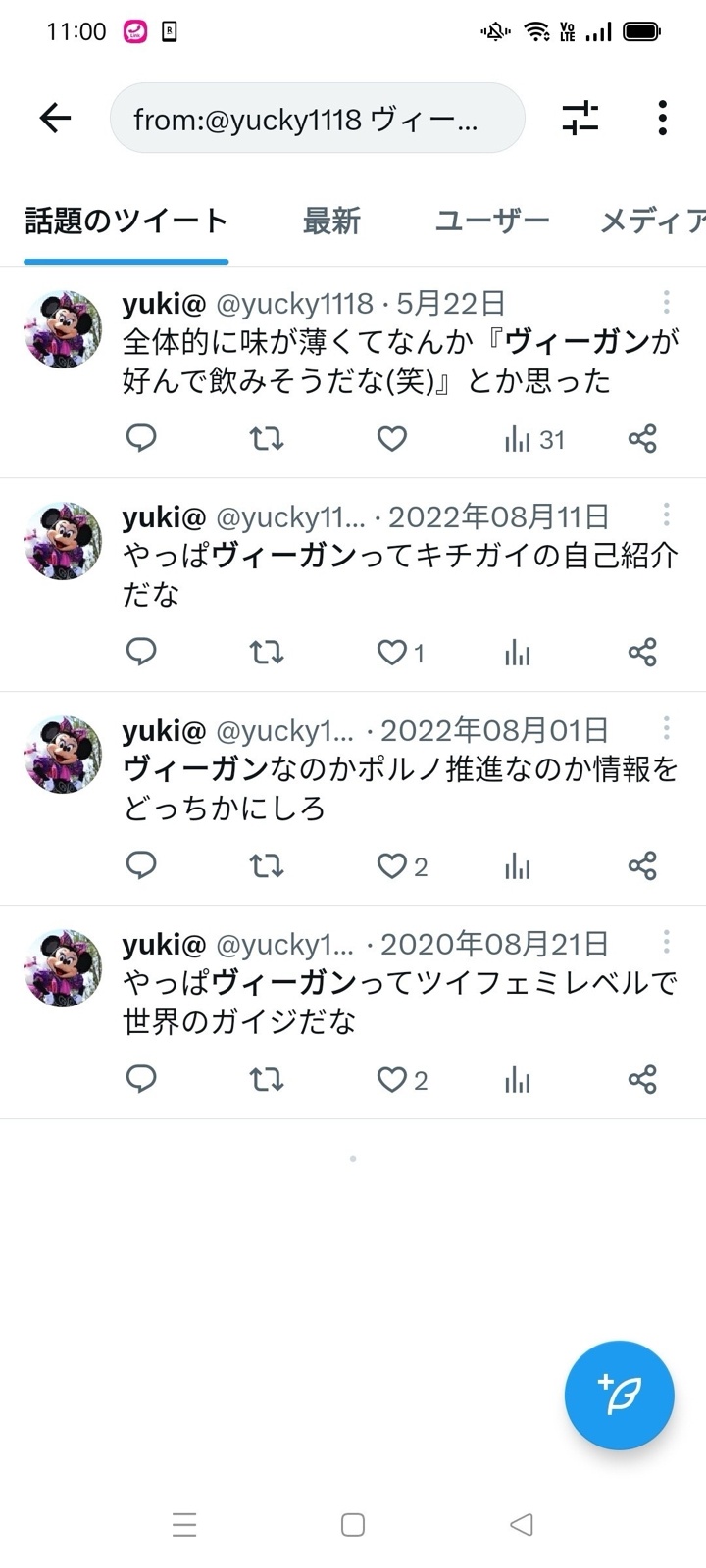Like the 2022年08月01日 tweet
706x1568 pixels.
click(392, 866)
